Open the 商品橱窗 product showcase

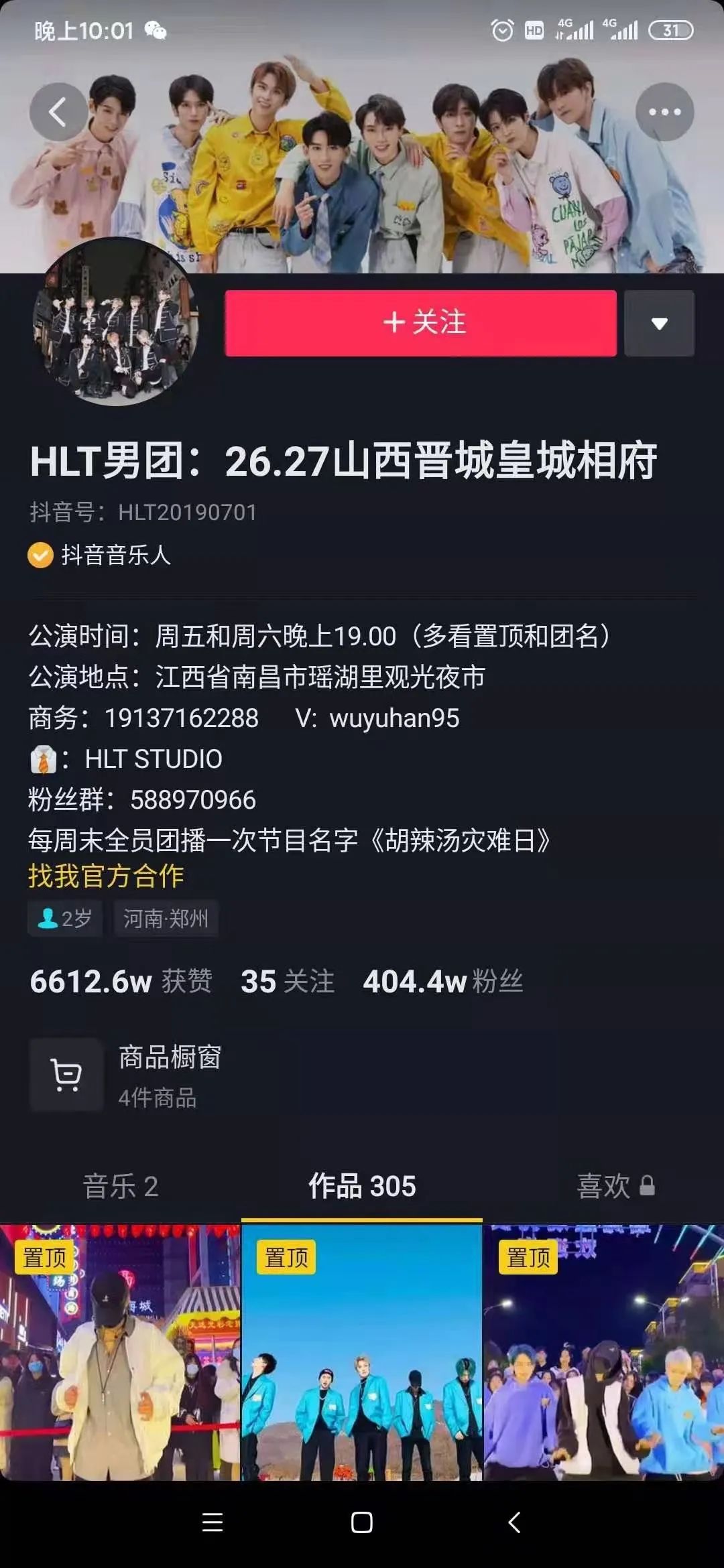(x=126, y=1075)
